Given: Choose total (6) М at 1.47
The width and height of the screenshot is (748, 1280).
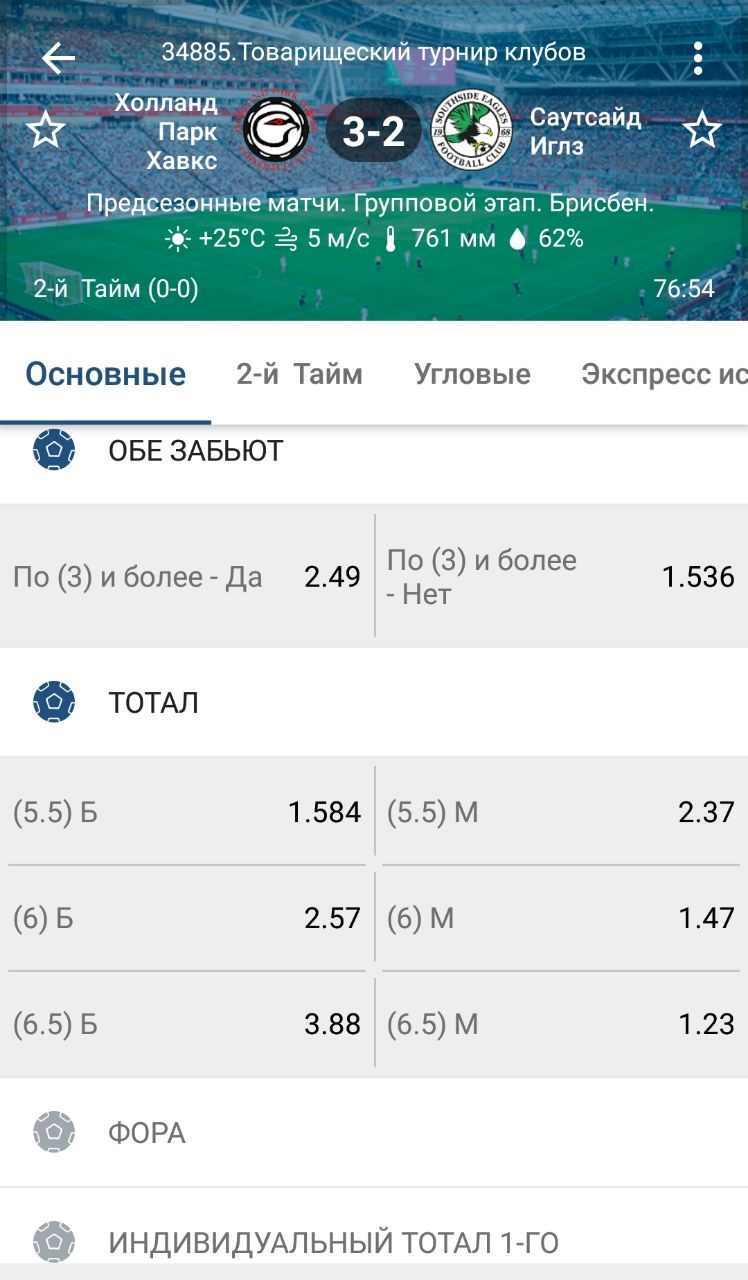Looking at the screenshot, I should click(x=561, y=918).
